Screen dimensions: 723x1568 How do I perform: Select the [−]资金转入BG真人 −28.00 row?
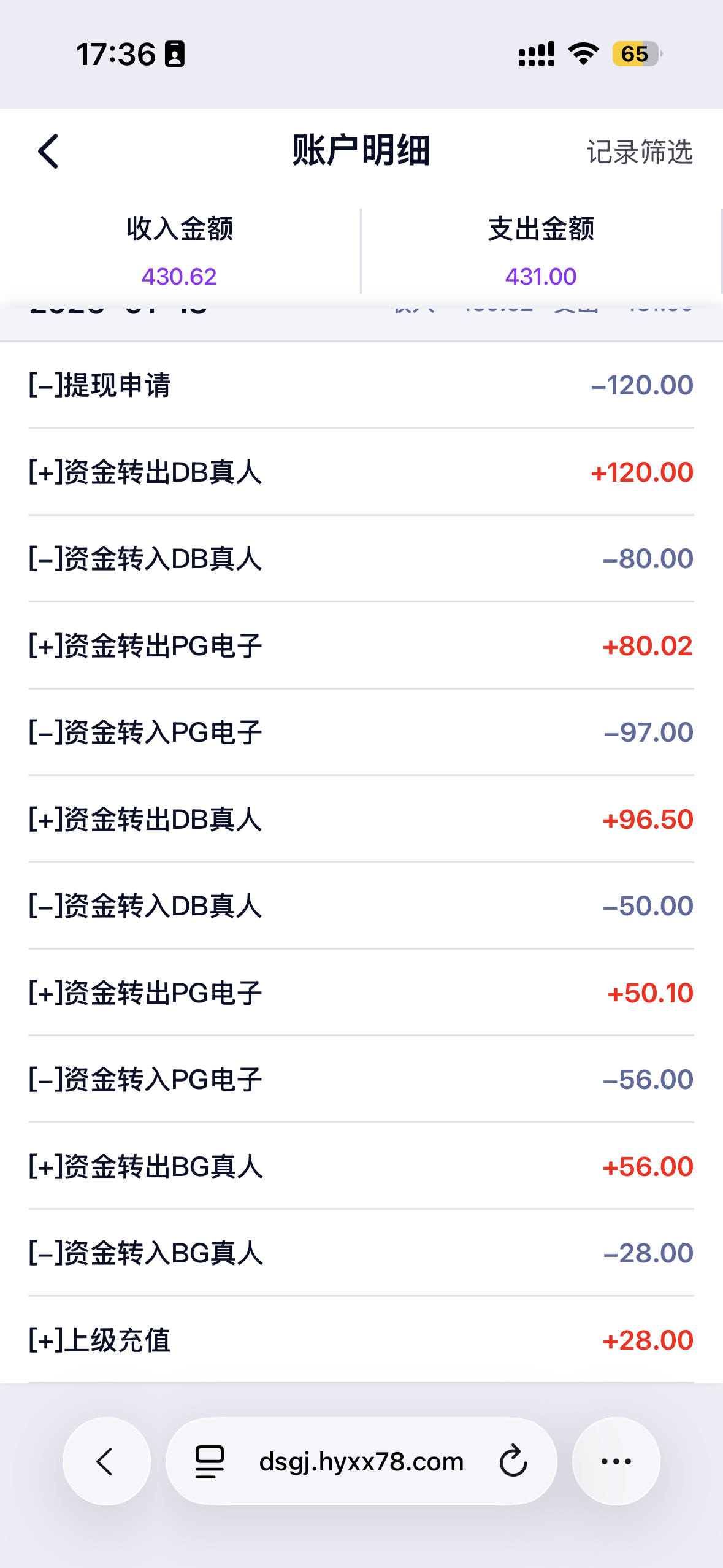click(x=361, y=1252)
